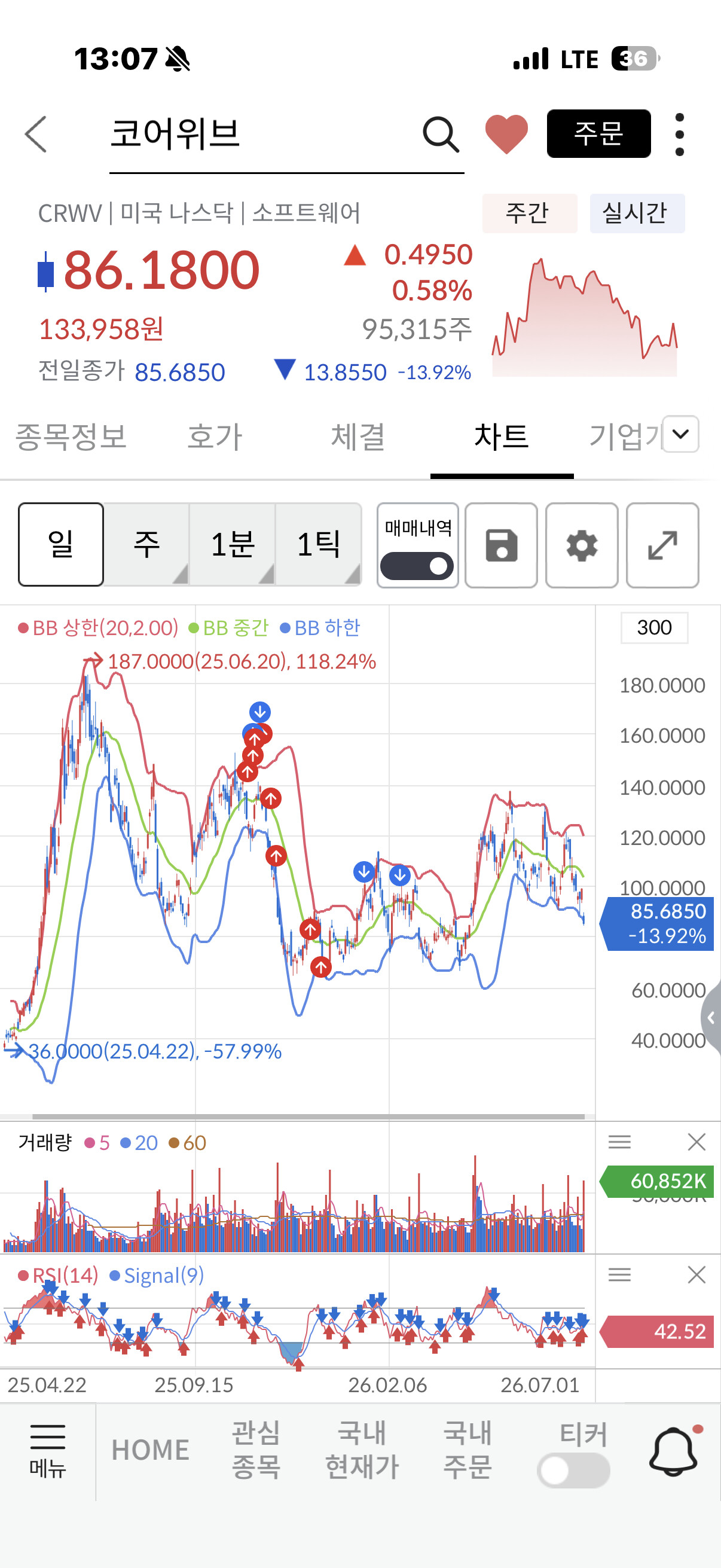This screenshot has width=721, height=1568.
Task: Switch to the 체결 tab
Action: (358, 437)
